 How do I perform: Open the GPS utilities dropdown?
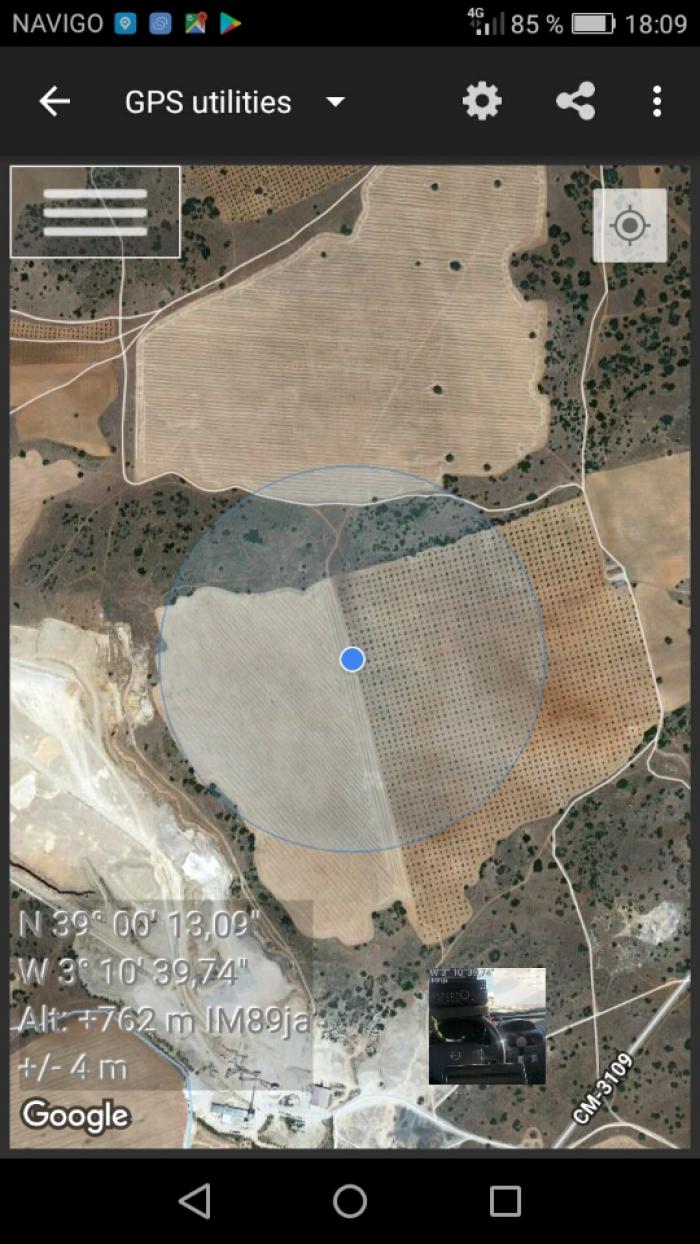click(235, 102)
